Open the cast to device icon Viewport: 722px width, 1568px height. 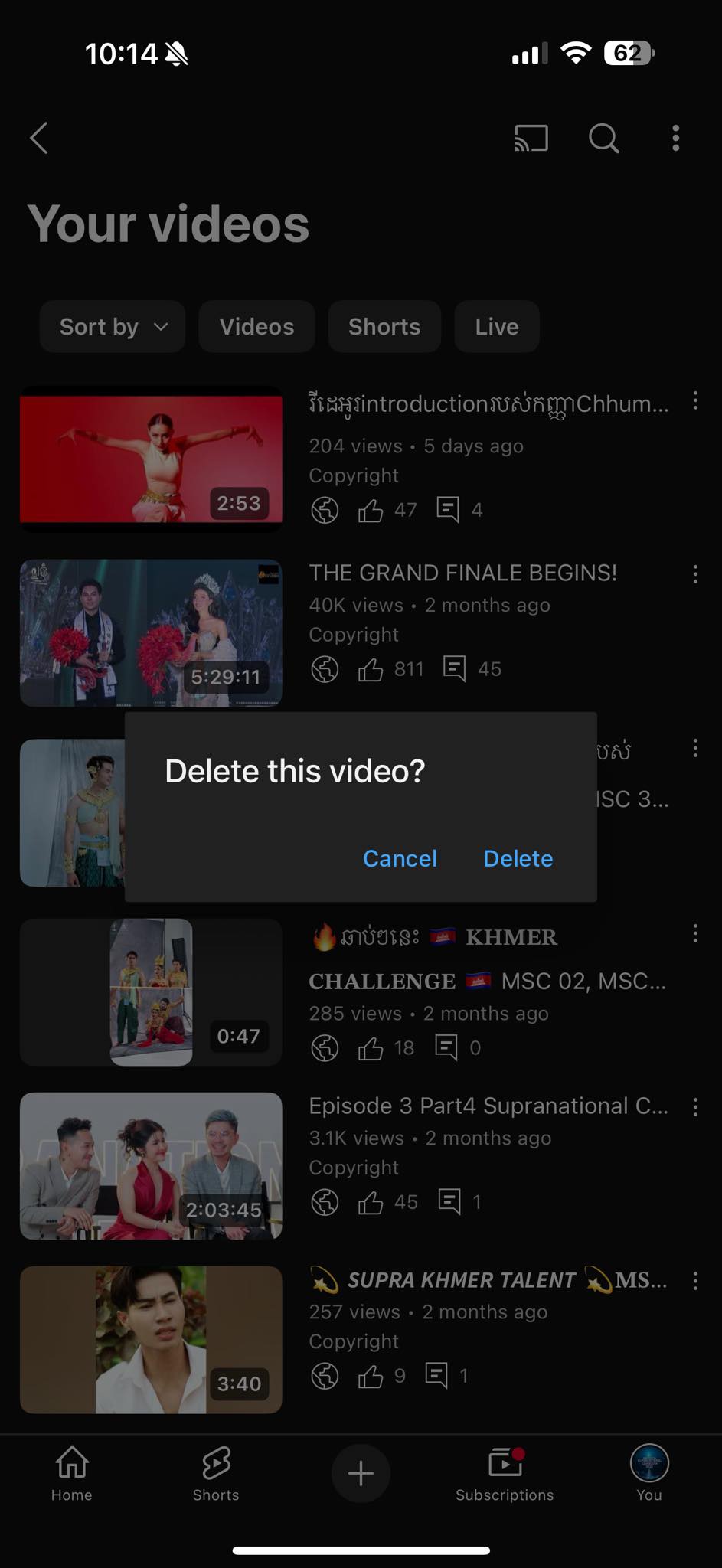(531, 138)
